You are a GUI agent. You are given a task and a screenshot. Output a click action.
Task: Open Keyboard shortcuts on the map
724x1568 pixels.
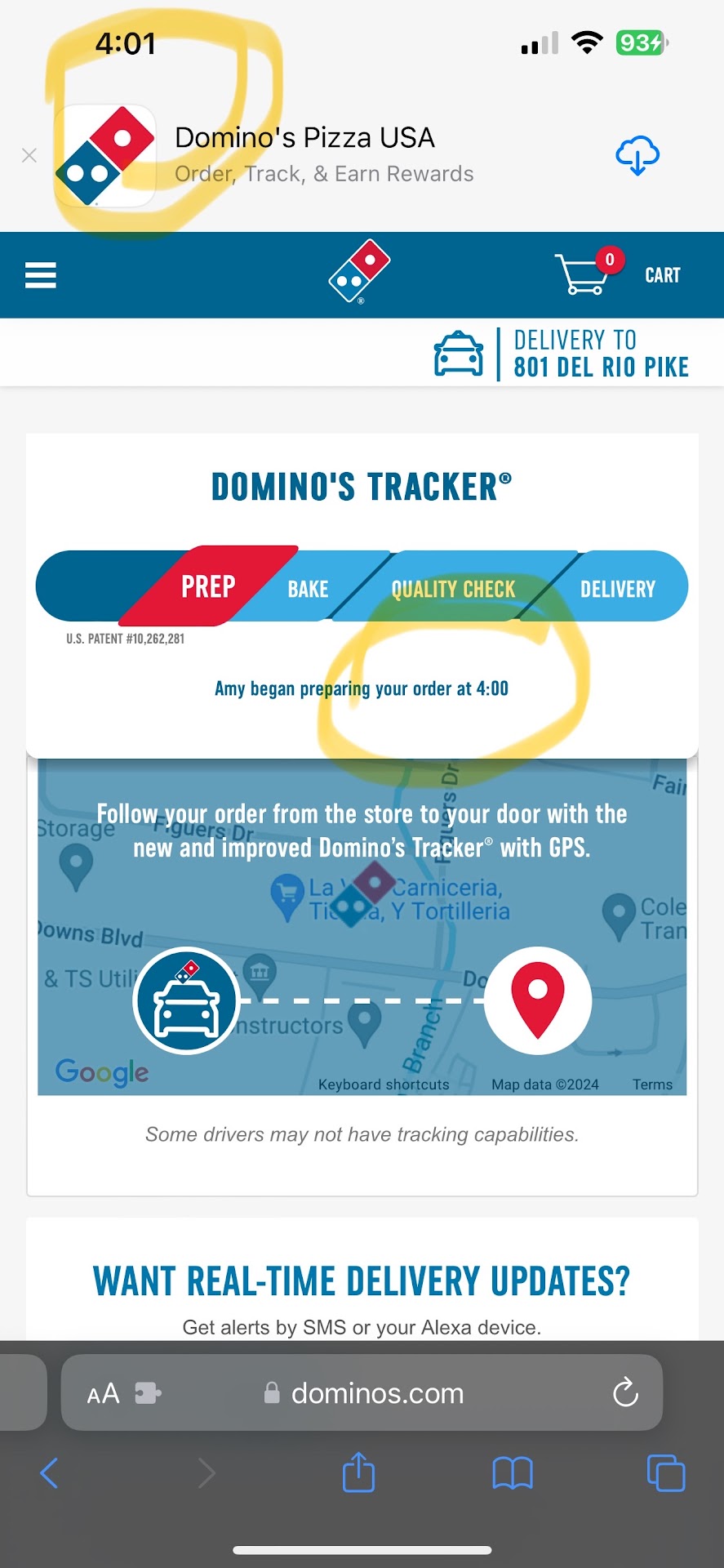[x=384, y=1085]
